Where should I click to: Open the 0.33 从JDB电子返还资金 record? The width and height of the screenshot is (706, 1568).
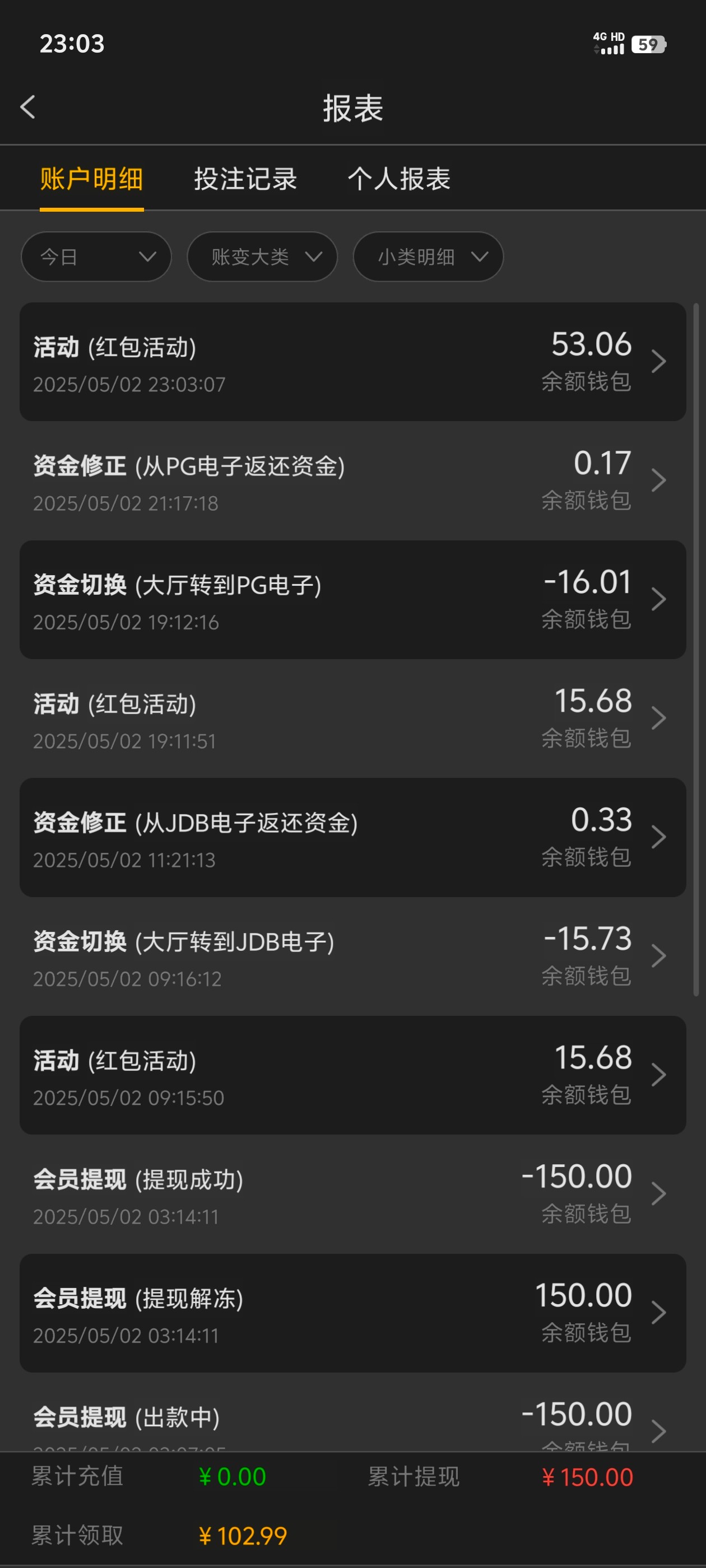pos(352,837)
